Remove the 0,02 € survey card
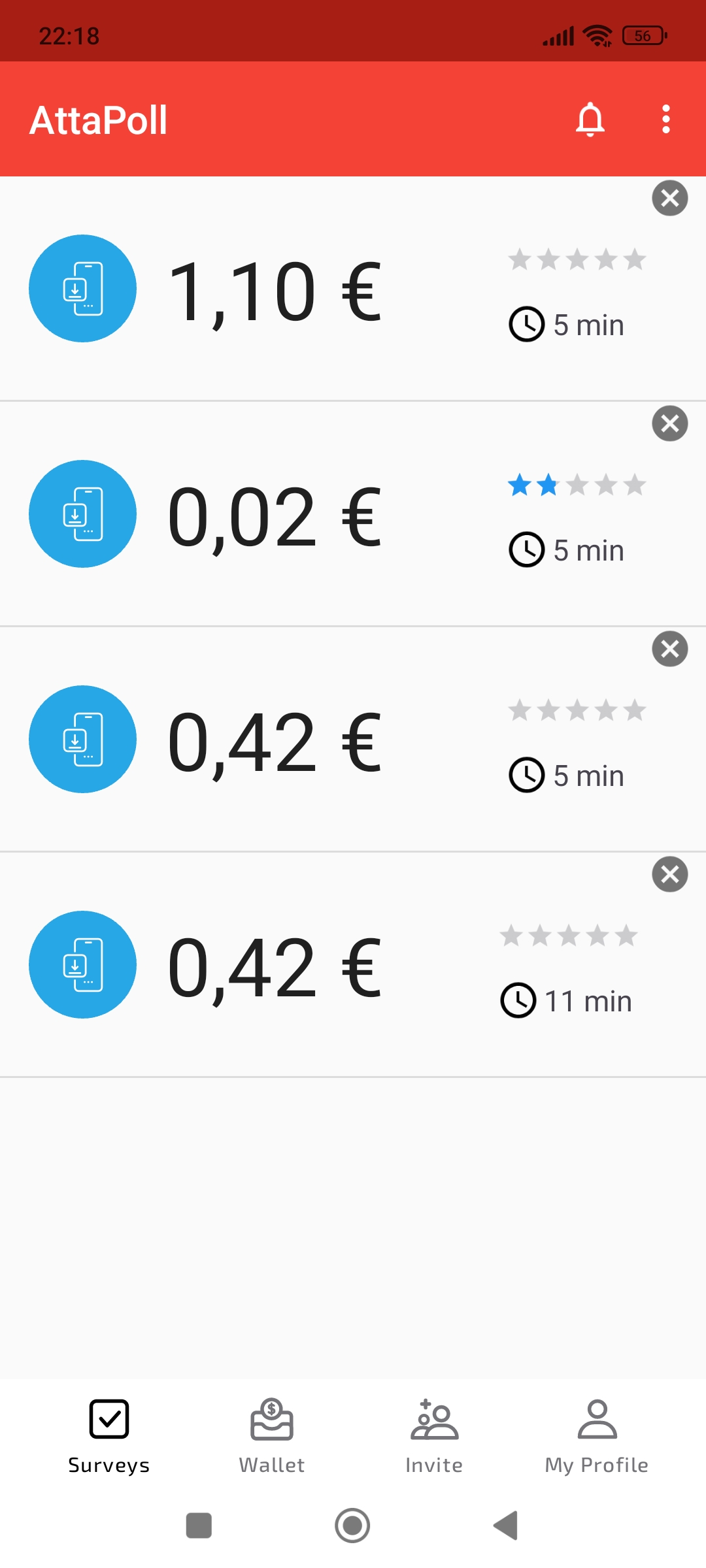The image size is (706, 1568). [670, 423]
